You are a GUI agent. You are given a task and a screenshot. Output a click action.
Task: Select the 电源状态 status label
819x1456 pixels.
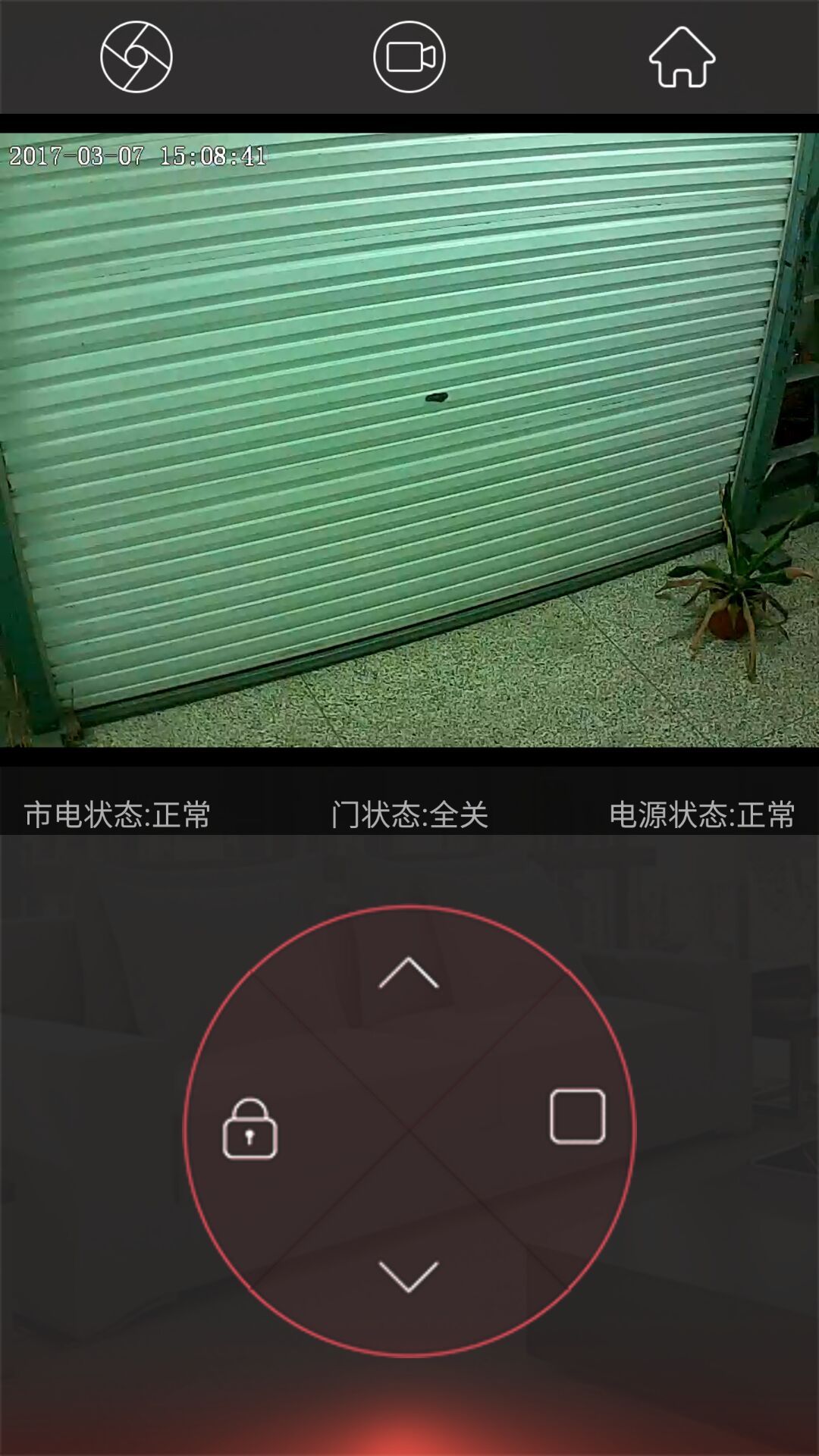701,814
